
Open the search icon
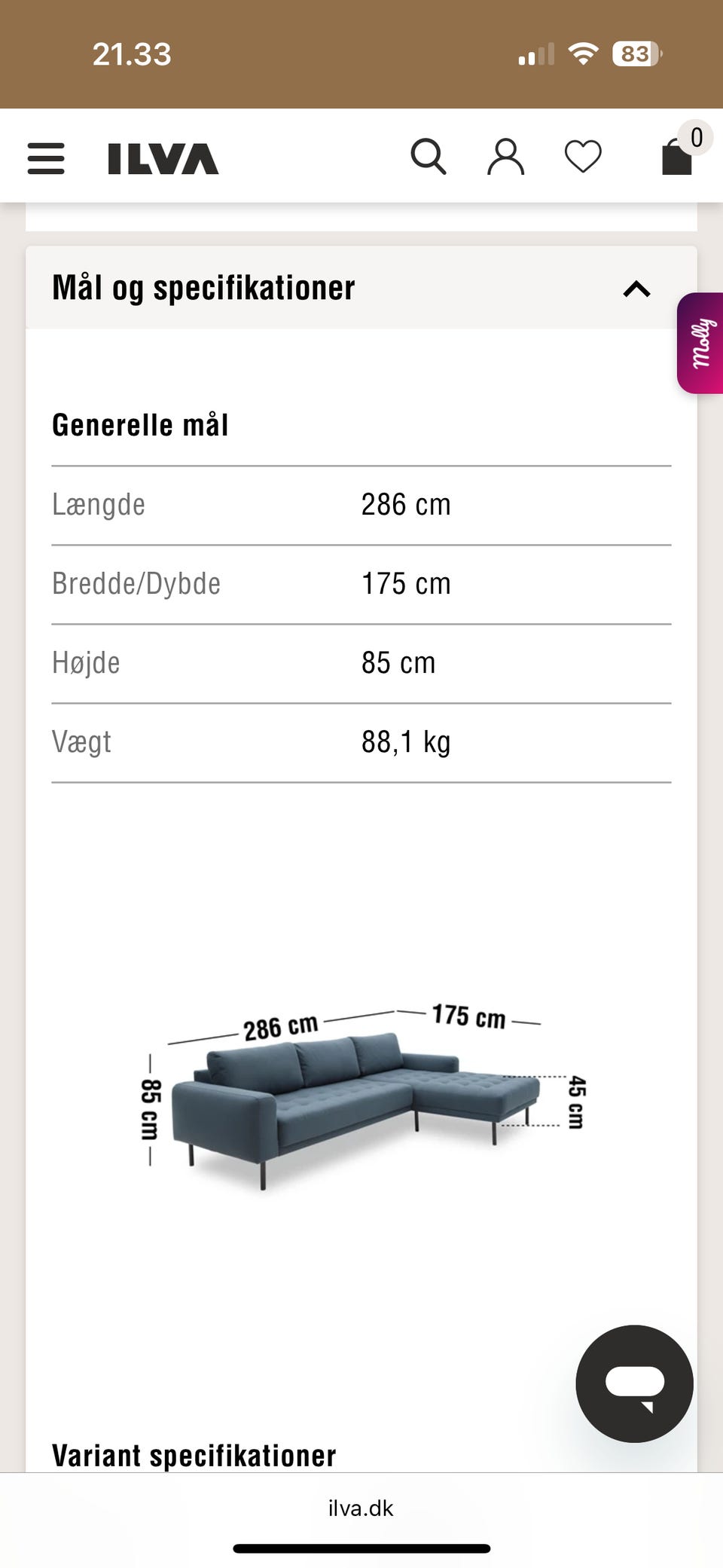[x=430, y=154]
